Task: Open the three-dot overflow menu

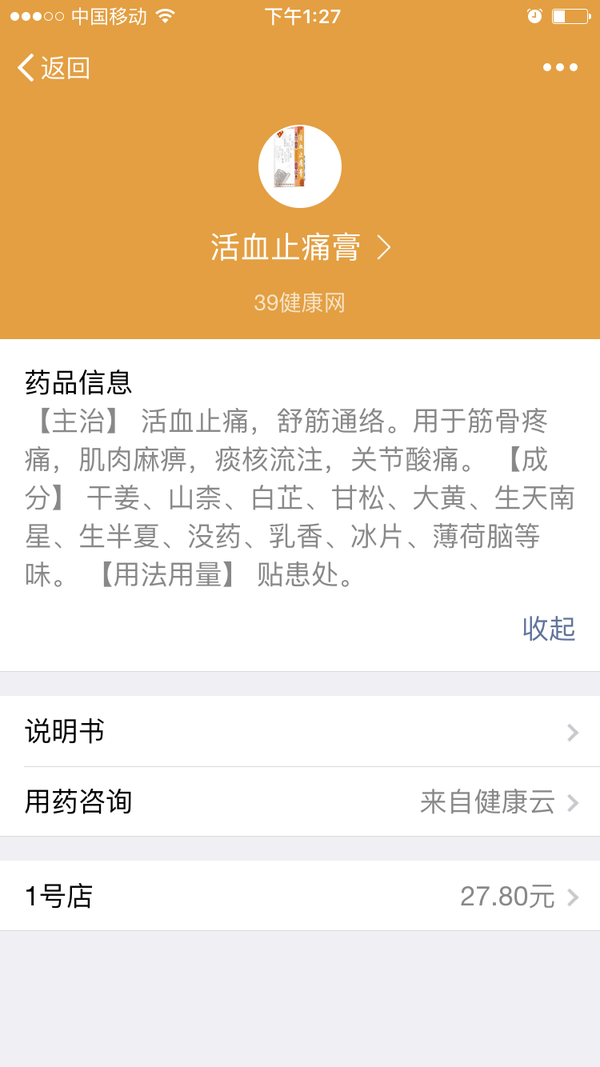Action: click(x=560, y=67)
